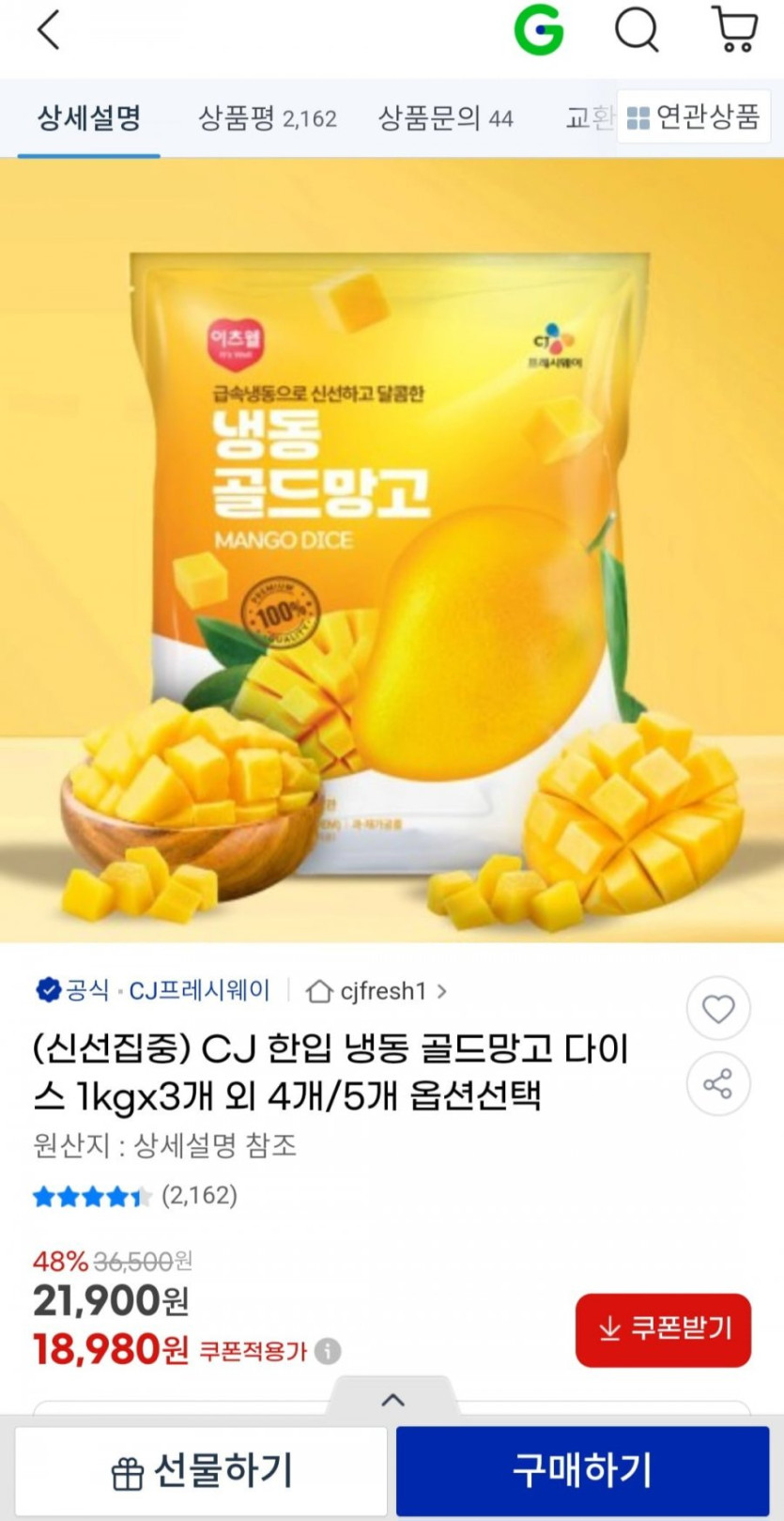Visit the cjfresh1 mini shop
This screenshot has width=784, height=1521.
[383, 991]
